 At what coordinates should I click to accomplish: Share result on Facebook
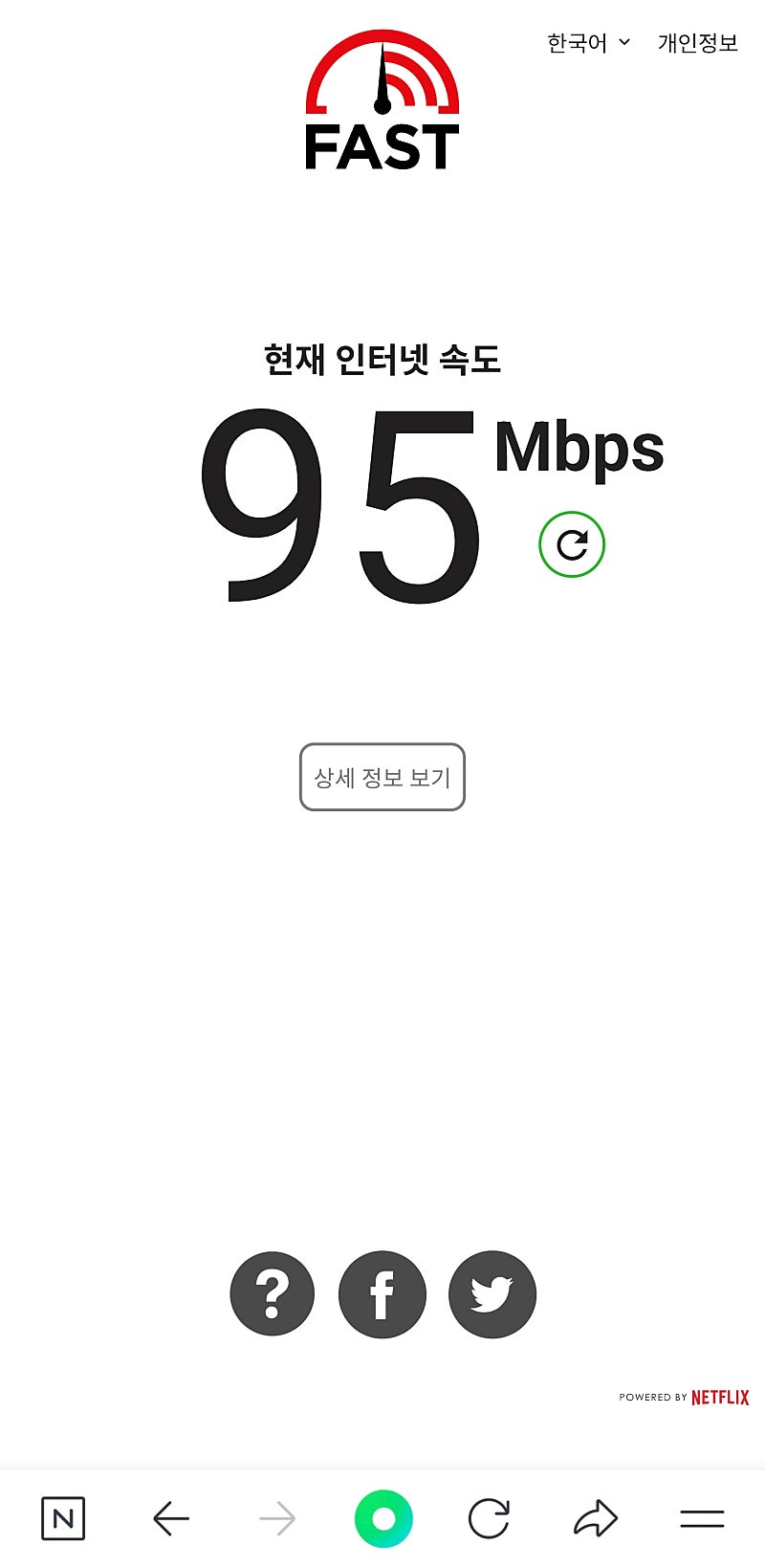click(382, 1294)
